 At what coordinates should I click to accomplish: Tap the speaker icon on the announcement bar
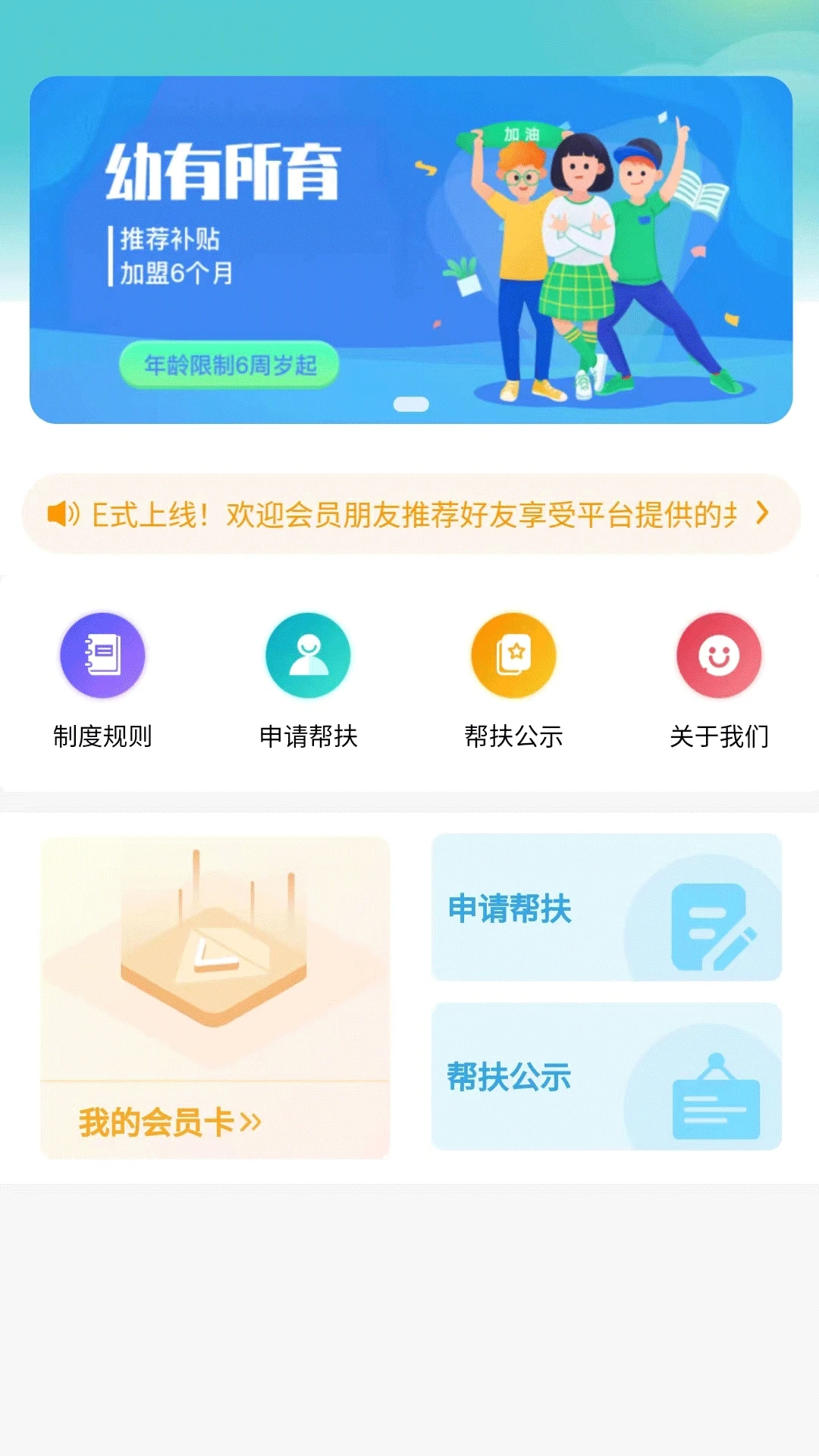pyautogui.click(x=61, y=514)
